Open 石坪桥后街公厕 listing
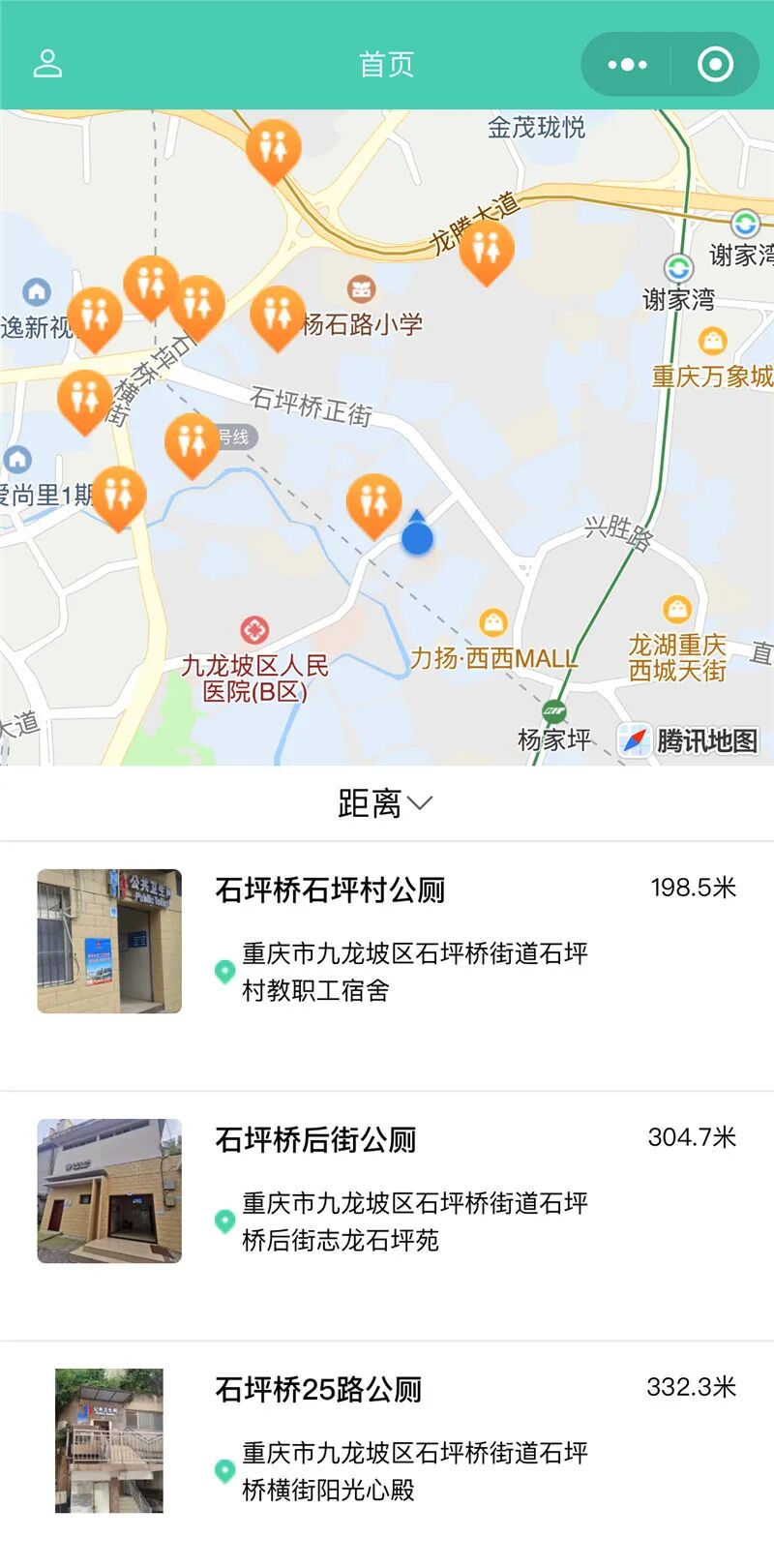 (x=387, y=1216)
